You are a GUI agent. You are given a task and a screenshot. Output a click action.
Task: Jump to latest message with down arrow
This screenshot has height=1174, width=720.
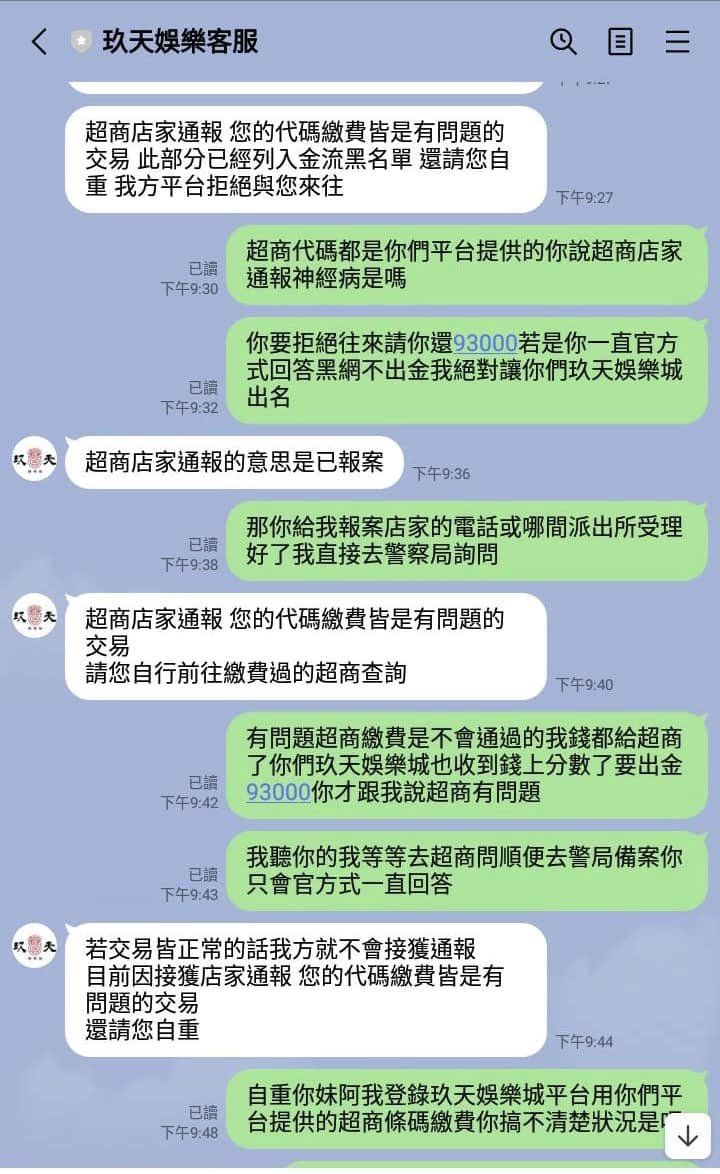(687, 1136)
